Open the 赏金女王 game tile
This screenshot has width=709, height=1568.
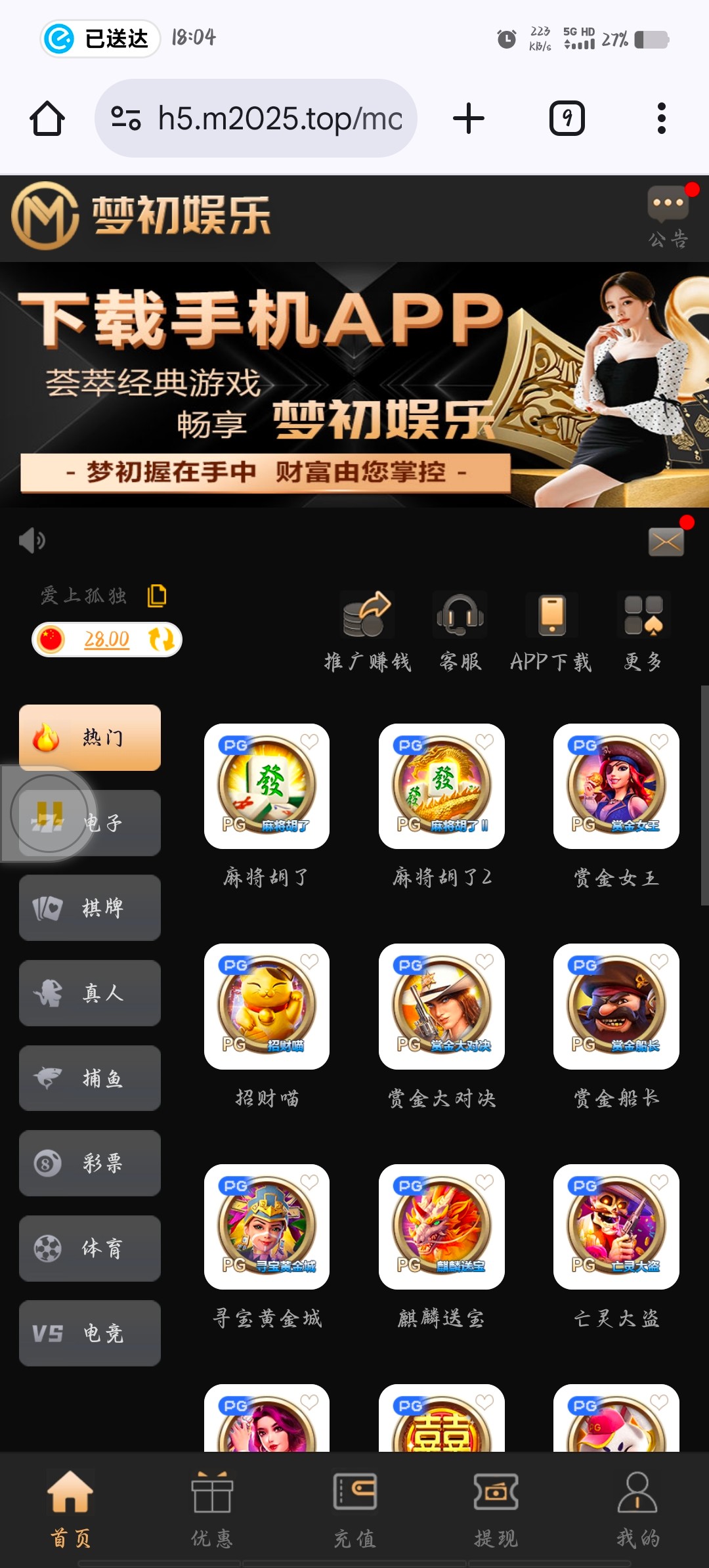[616, 787]
